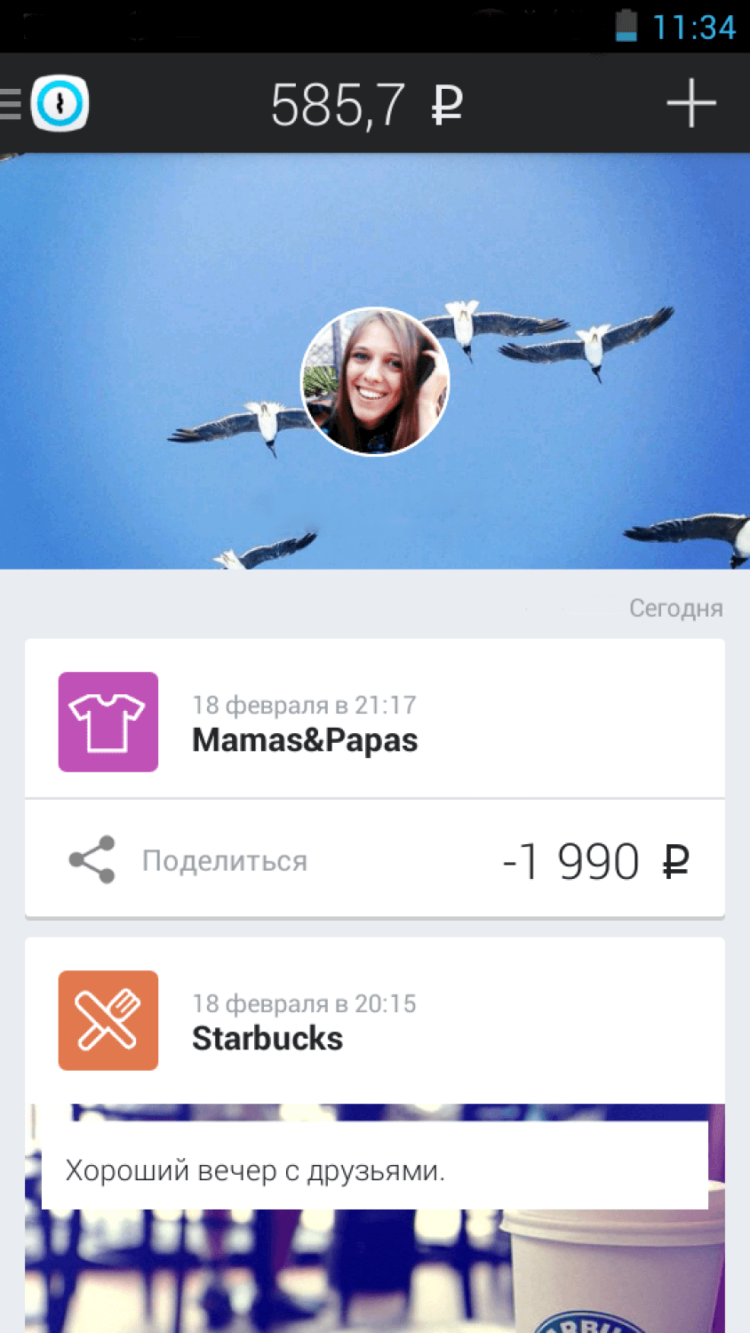Select the restaurant category icon for Starbucks
Screen dimensions: 750x1333
coord(108,1020)
